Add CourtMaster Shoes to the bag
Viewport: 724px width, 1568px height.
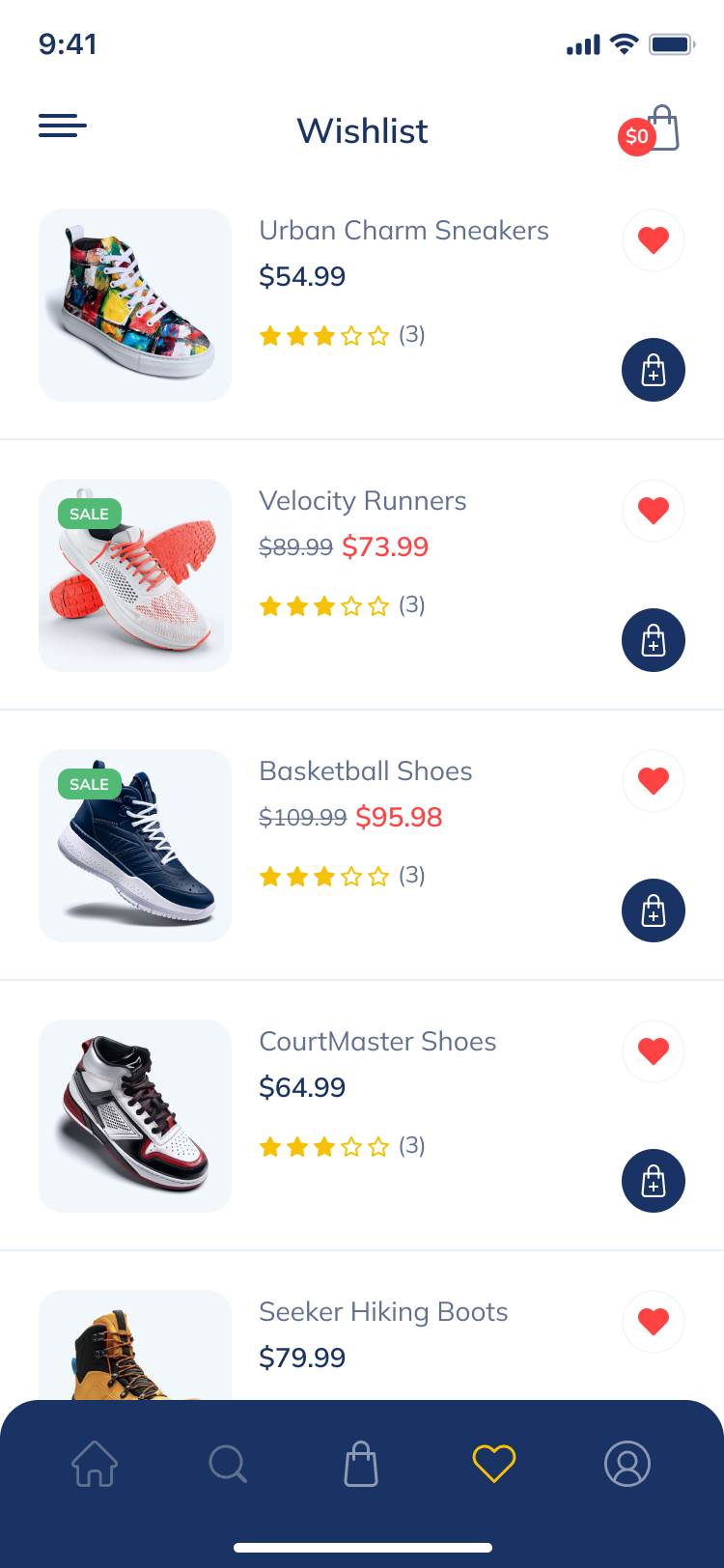[653, 1181]
